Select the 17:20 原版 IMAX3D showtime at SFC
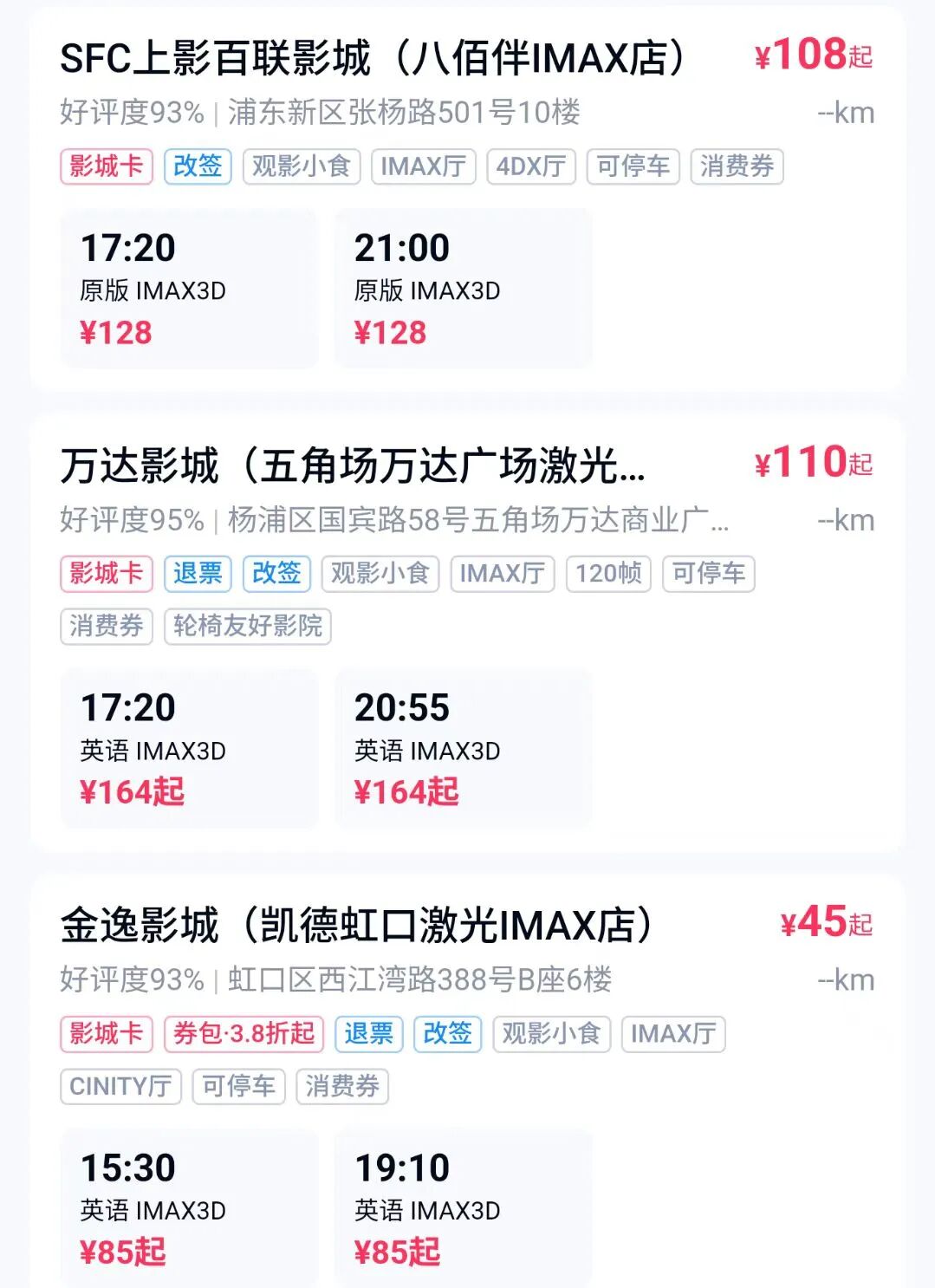Viewport: 935px width, 1288px height. tap(189, 289)
